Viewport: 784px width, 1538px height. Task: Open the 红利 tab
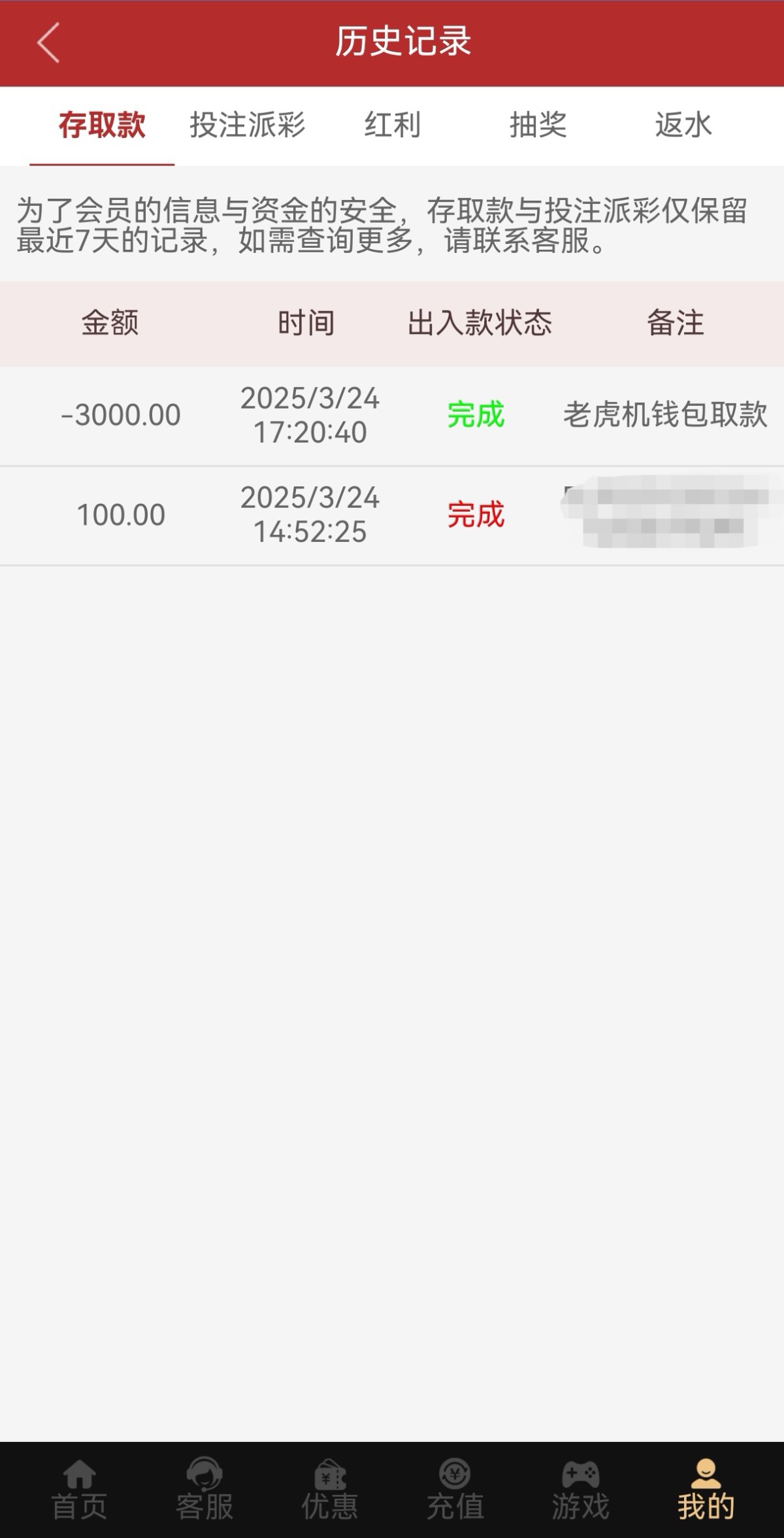tap(392, 125)
